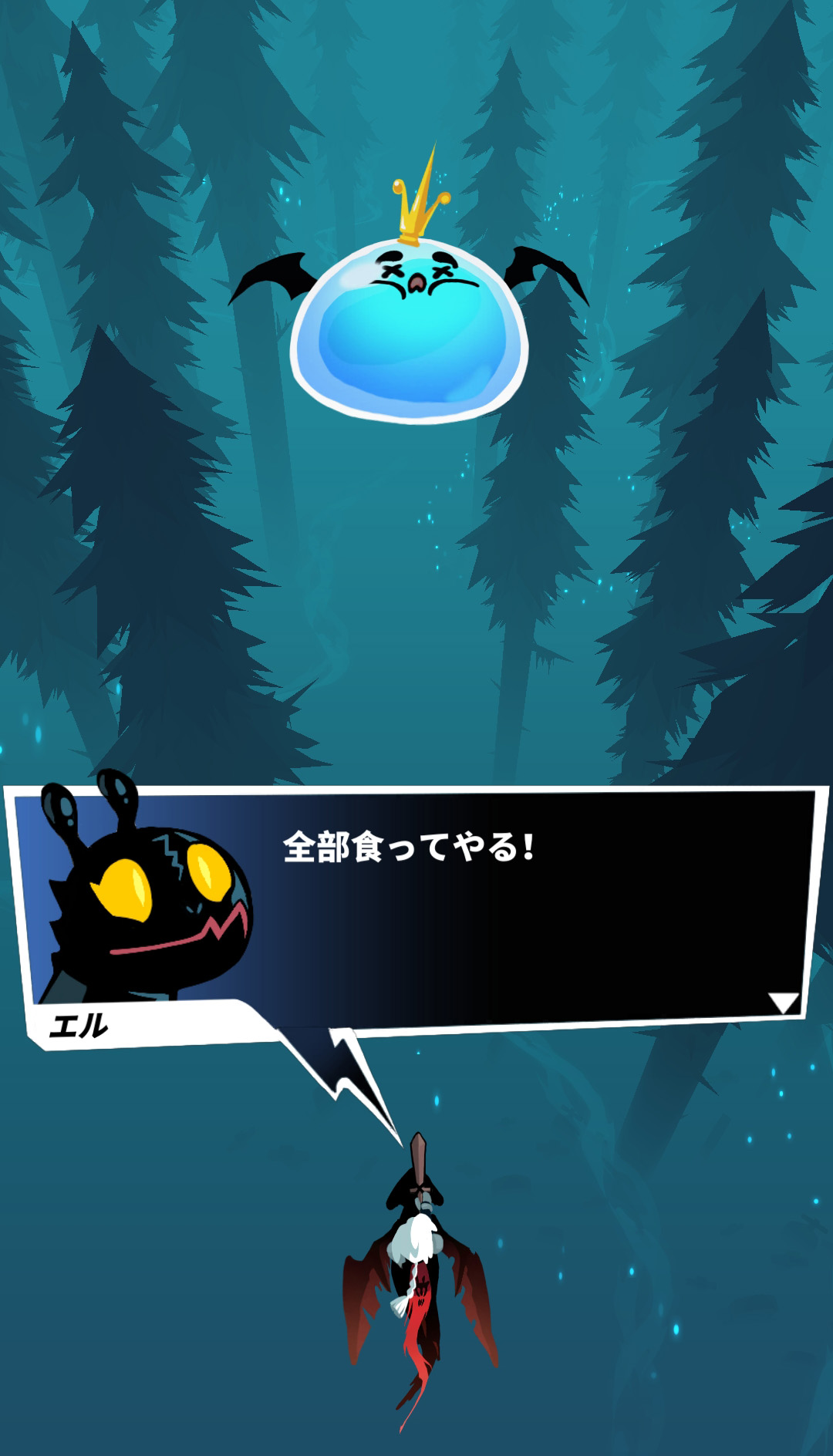The image size is (833, 1456).
Task: Tap the white arrow to advance dialogue
Action: [x=784, y=1003]
